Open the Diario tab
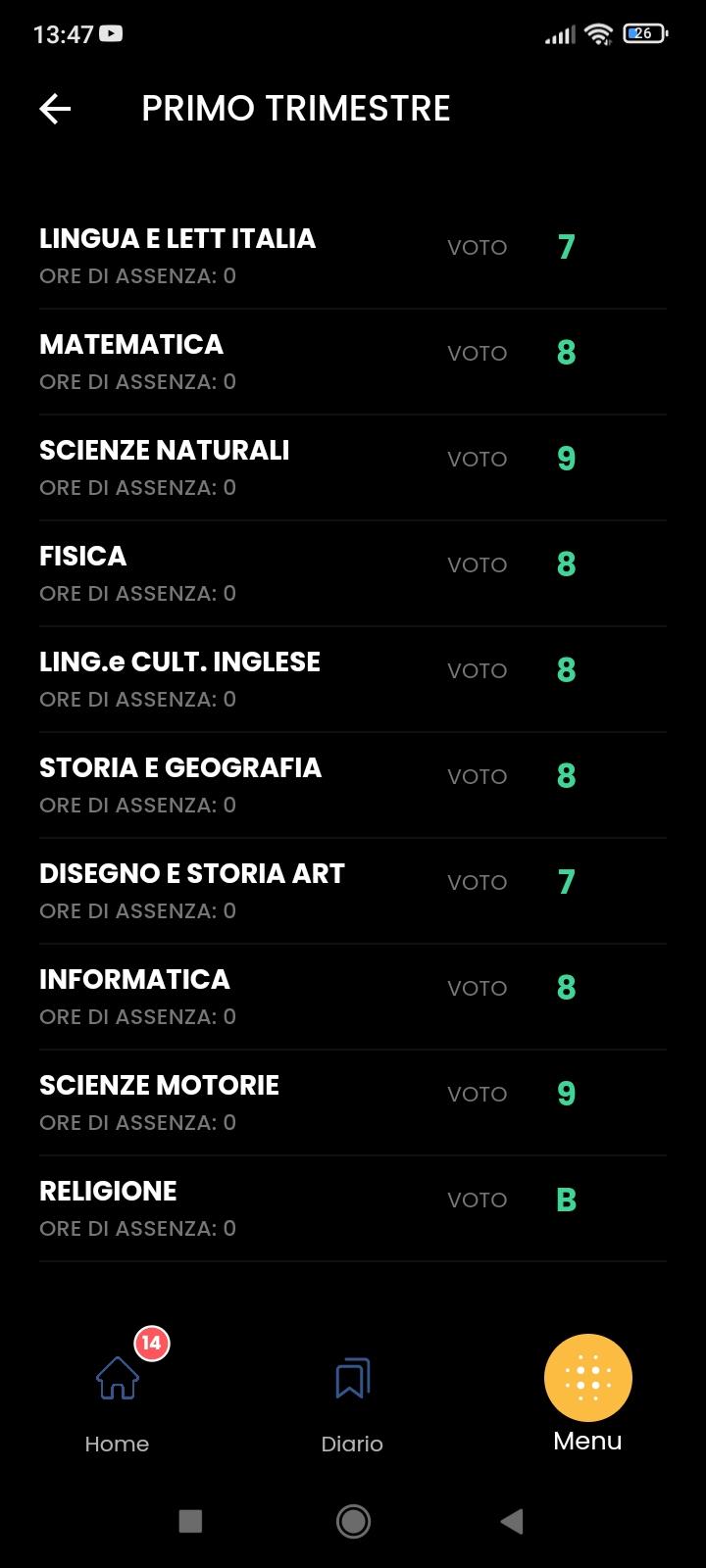706x1568 pixels. coord(352,1396)
